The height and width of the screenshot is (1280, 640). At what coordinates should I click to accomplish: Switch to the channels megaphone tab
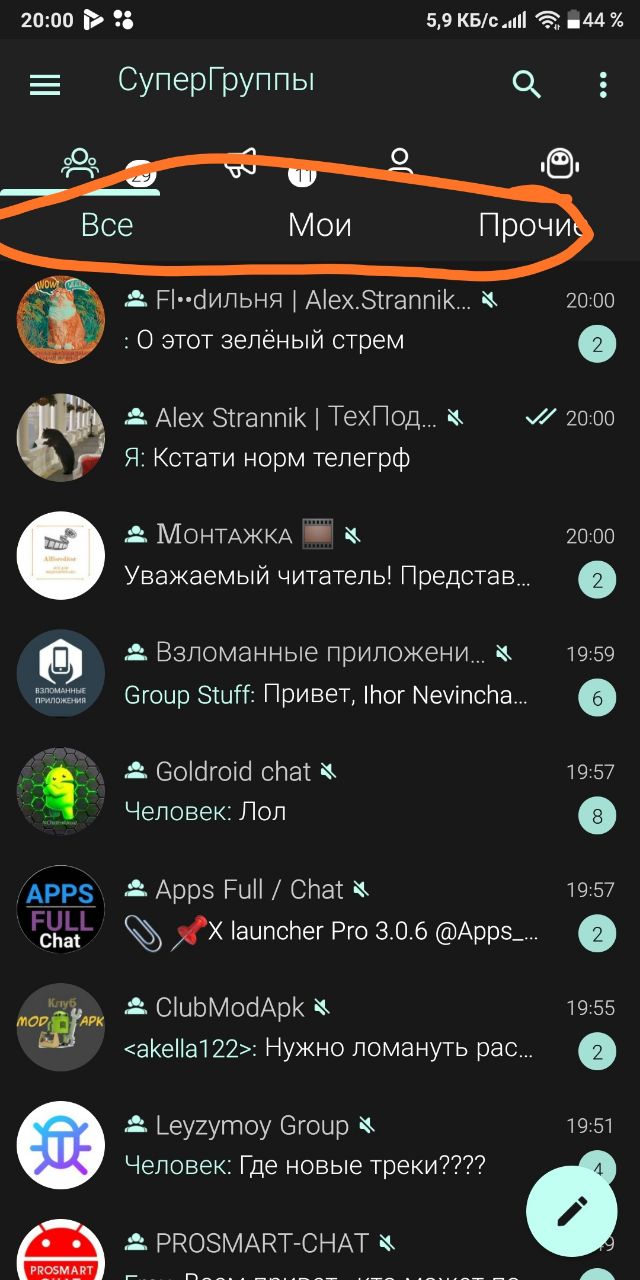click(x=240, y=164)
